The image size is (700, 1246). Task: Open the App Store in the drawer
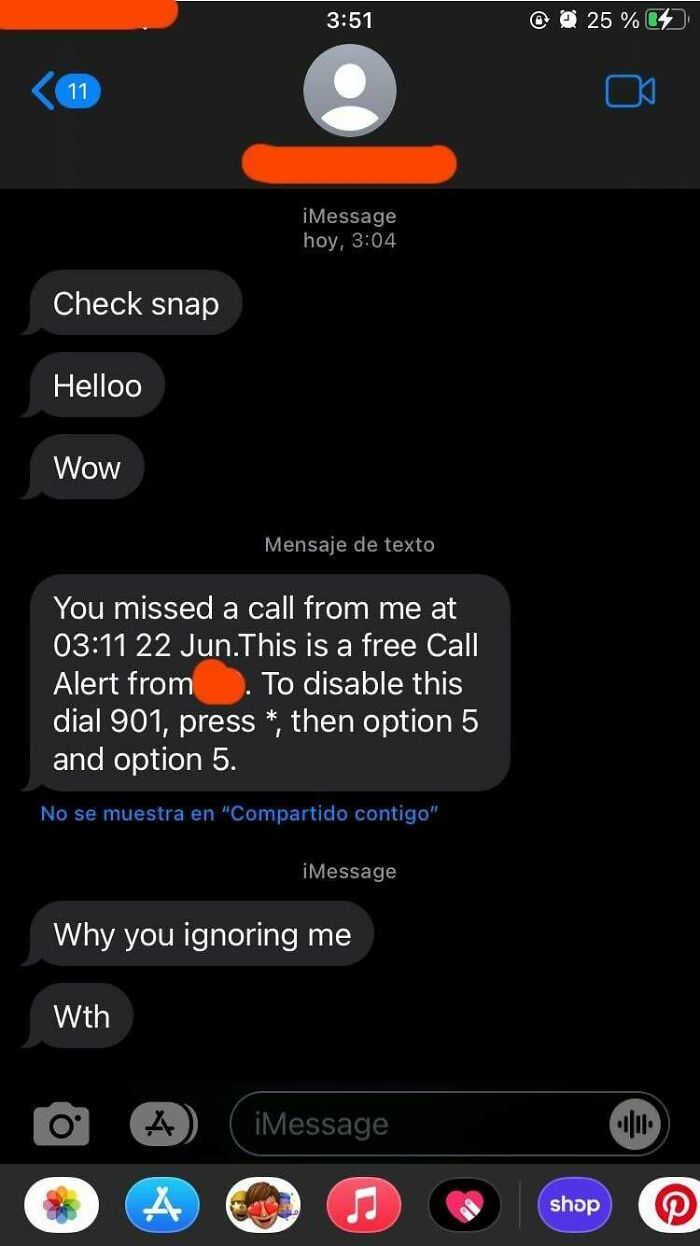(162, 1205)
